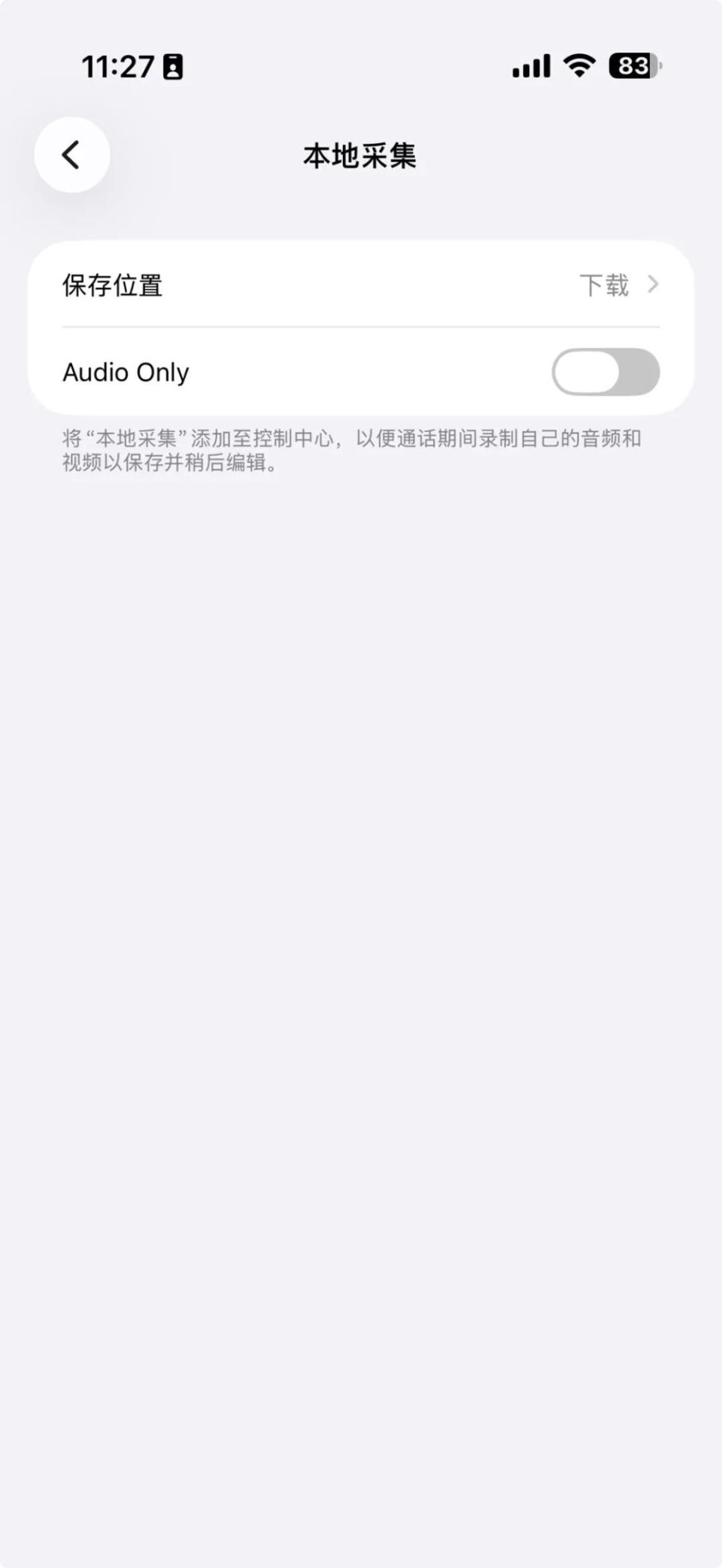Tap the Focus mode icon beside the clock

173,68
